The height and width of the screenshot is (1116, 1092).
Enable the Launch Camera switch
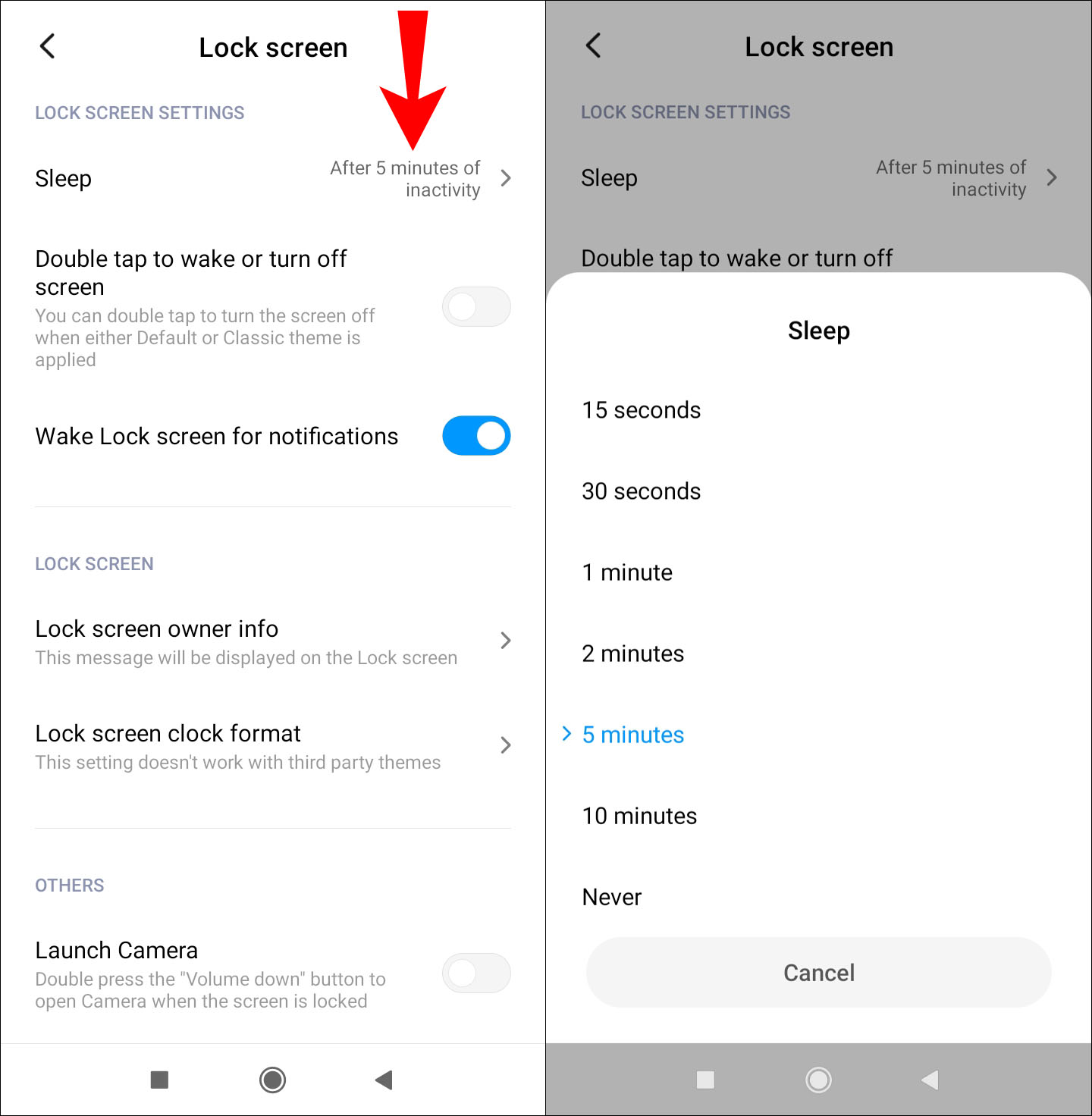tap(476, 973)
